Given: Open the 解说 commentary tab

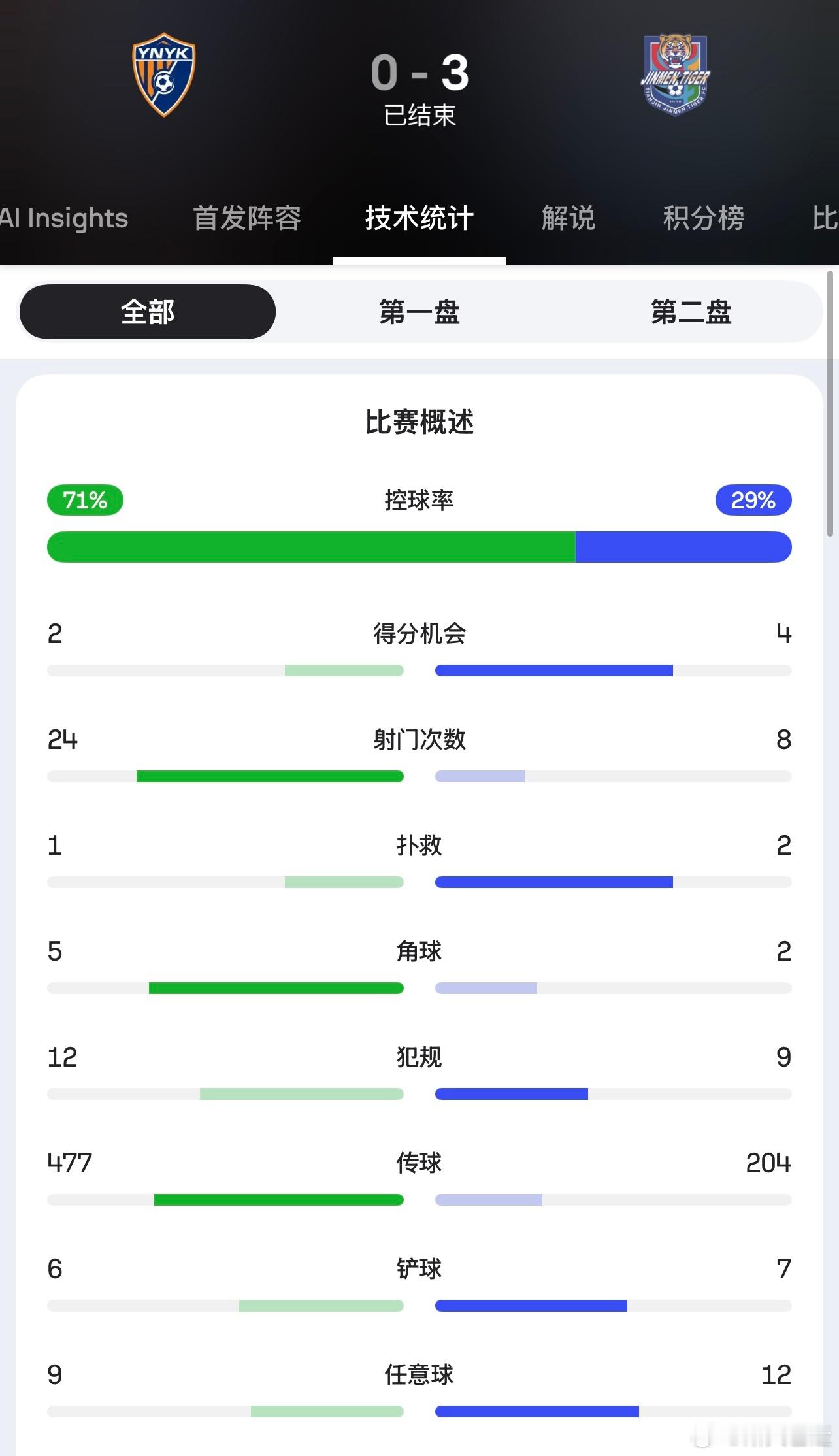Looking at the screenshot, I should [x=567, y=219].
